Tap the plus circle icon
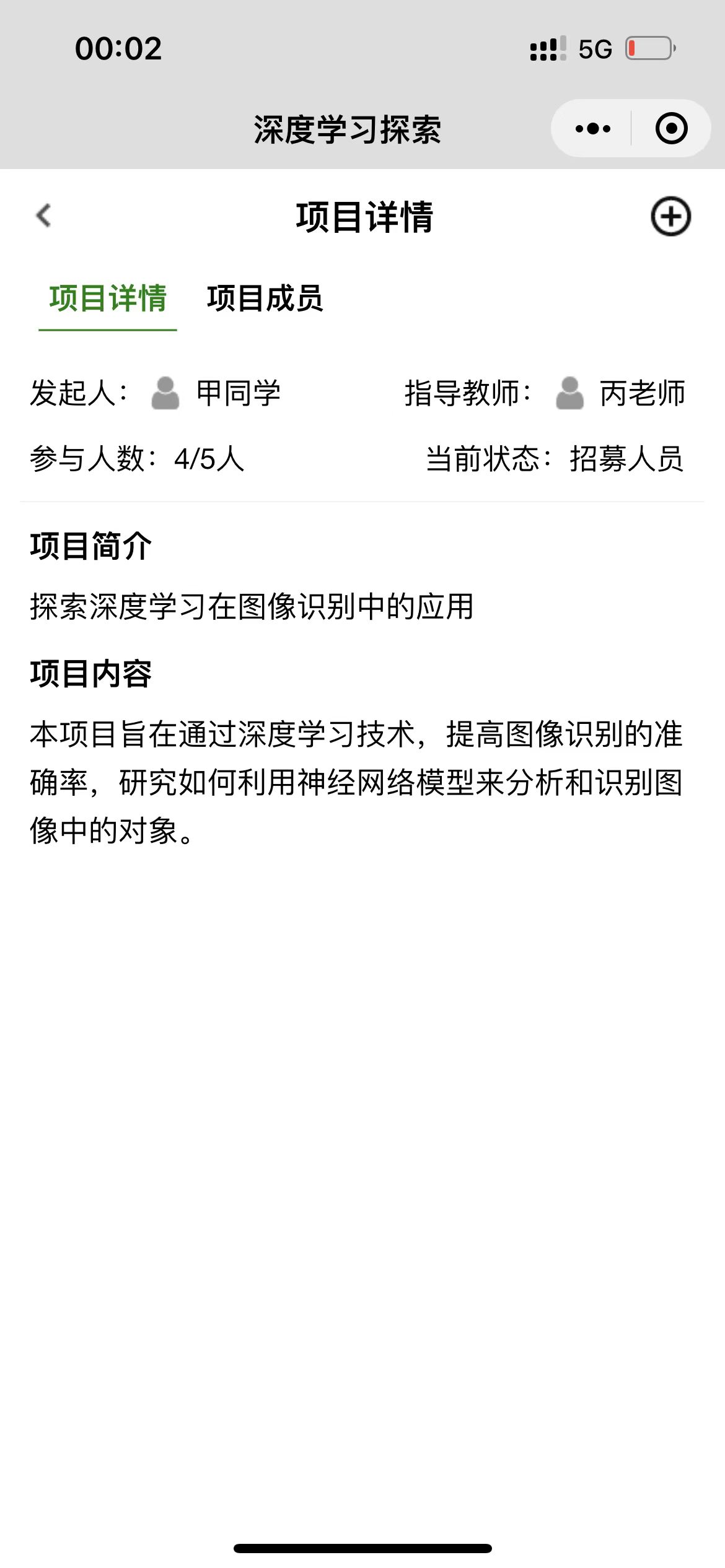Screen dimensions: 725x1568 670,217
